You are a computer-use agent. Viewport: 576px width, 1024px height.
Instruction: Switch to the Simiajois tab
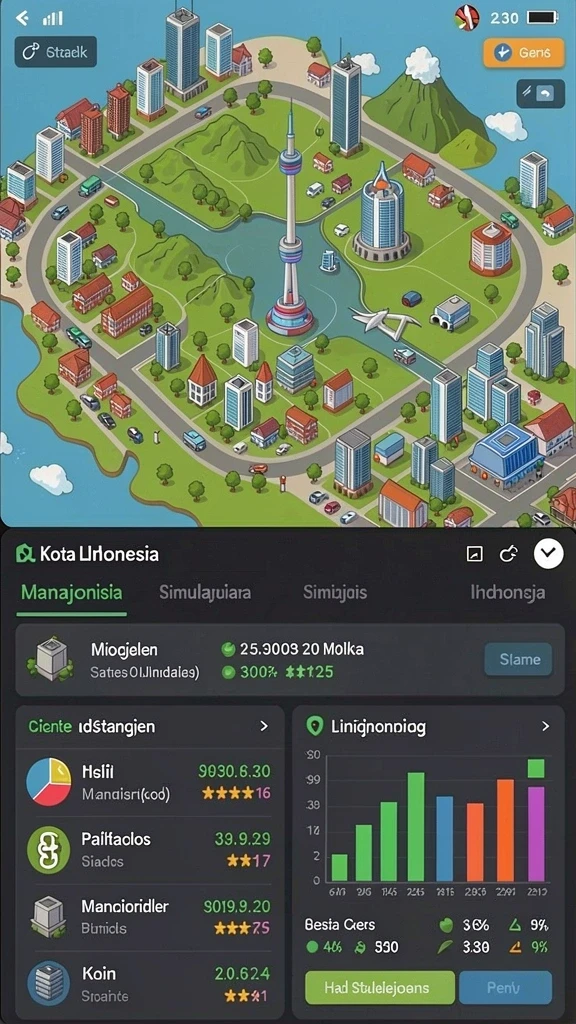(x=335, y=593)
